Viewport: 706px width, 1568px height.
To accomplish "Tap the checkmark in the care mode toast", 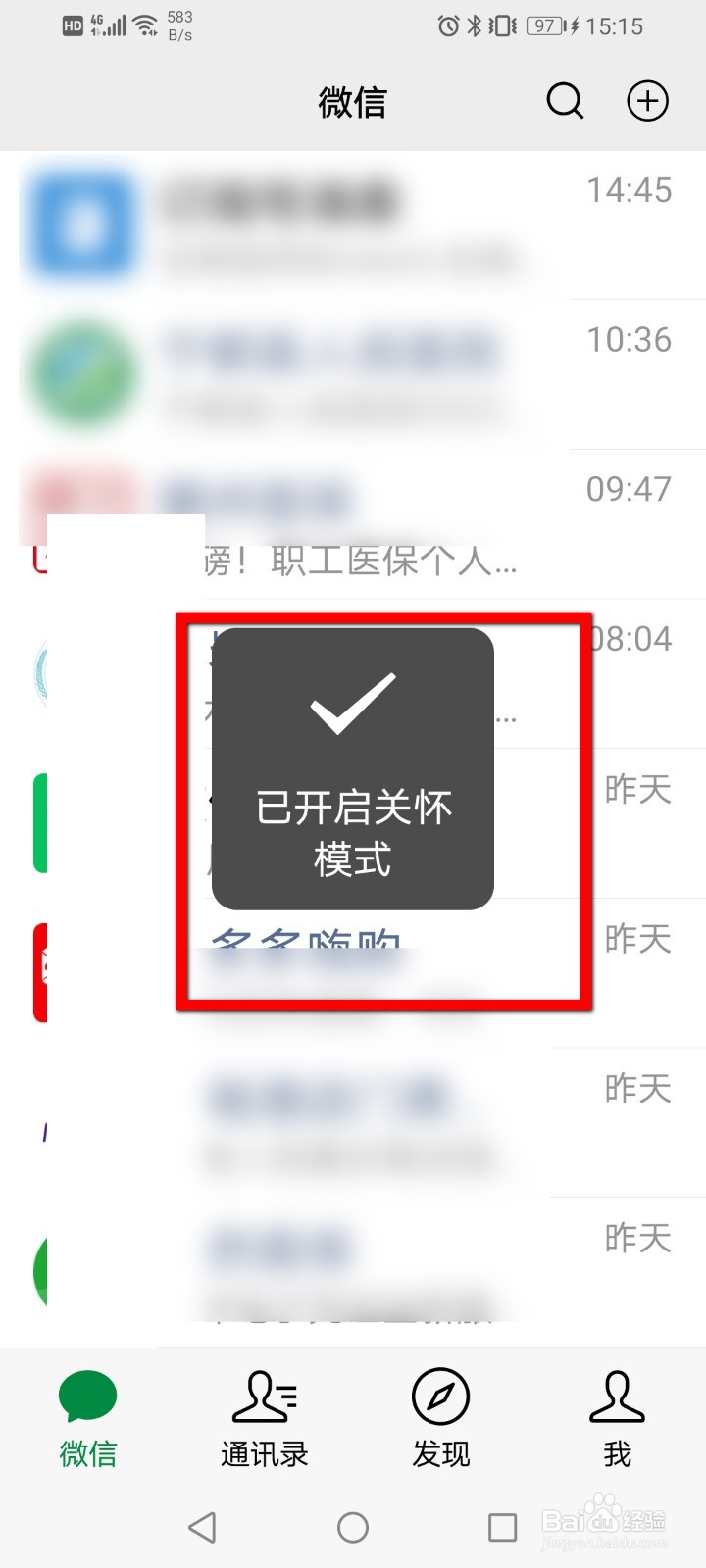I will point(351,703).
